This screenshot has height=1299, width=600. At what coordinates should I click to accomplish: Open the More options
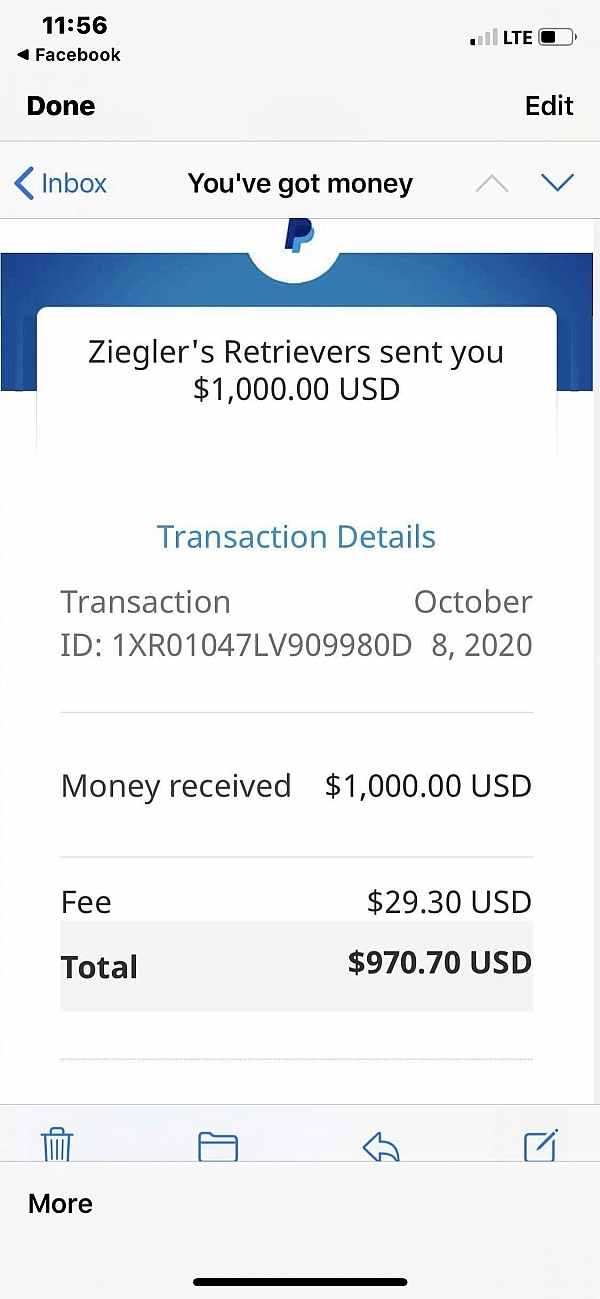(60, 1203)
